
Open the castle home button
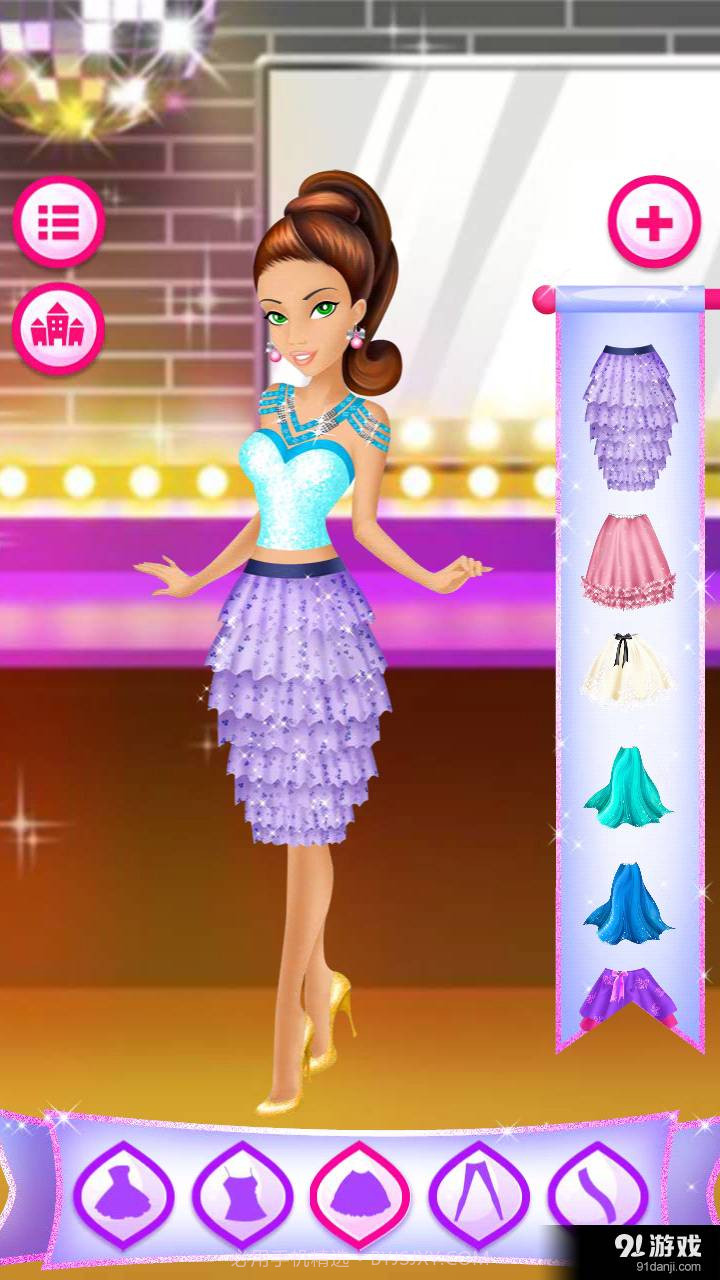click(58, 328)
